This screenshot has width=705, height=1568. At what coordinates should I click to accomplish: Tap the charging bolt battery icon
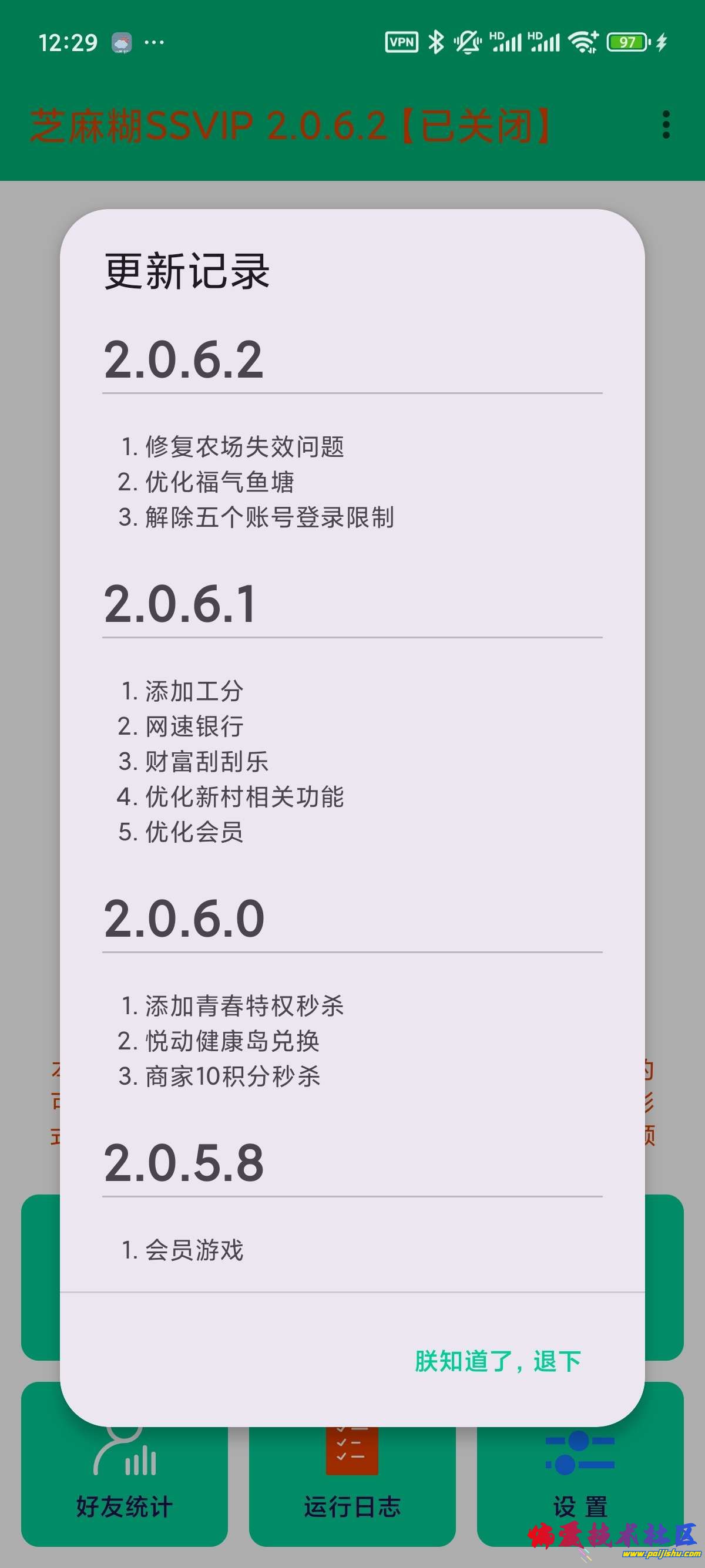662,43
